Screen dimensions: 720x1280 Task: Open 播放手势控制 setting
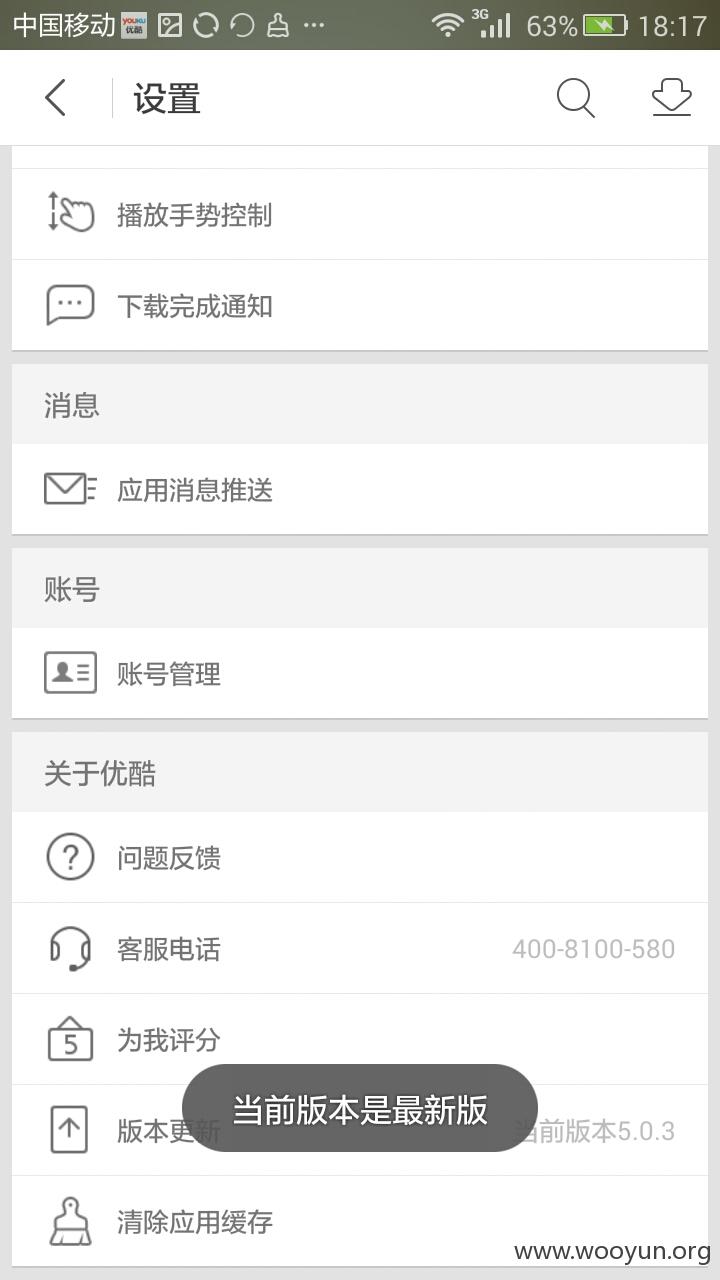tap(360, 215)
